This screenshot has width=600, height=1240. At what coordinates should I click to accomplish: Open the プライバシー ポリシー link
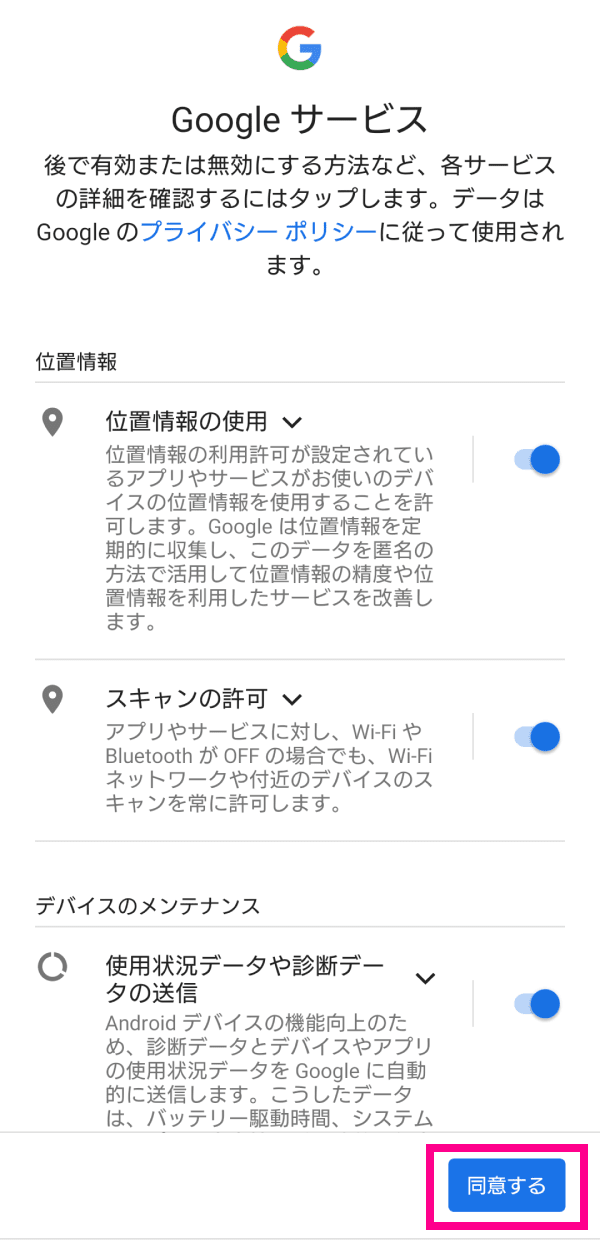coord(259,232)
